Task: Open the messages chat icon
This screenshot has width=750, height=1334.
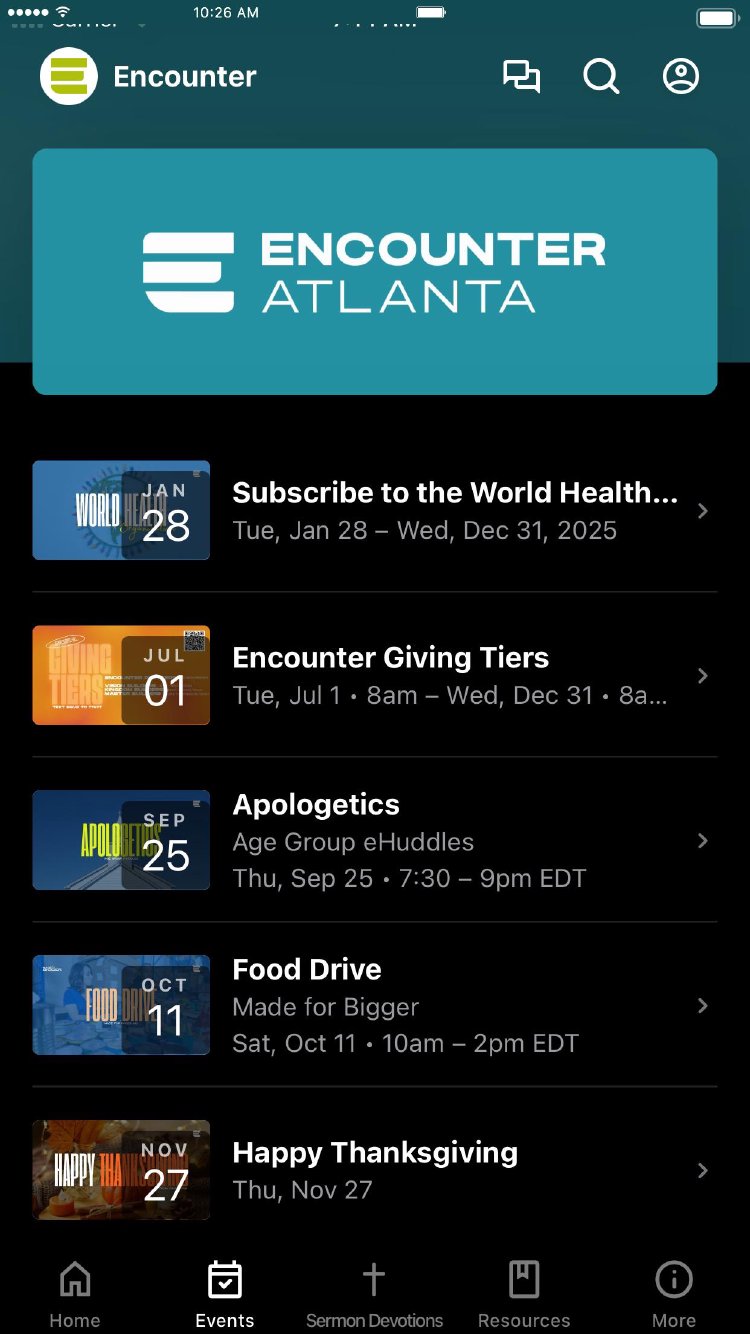Action: tap(521, 77)
